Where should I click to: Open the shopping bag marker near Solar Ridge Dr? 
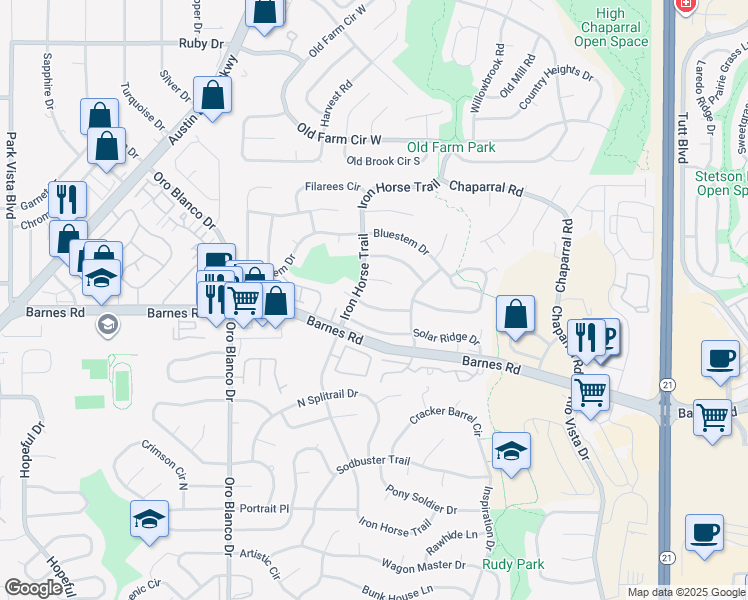515,314
